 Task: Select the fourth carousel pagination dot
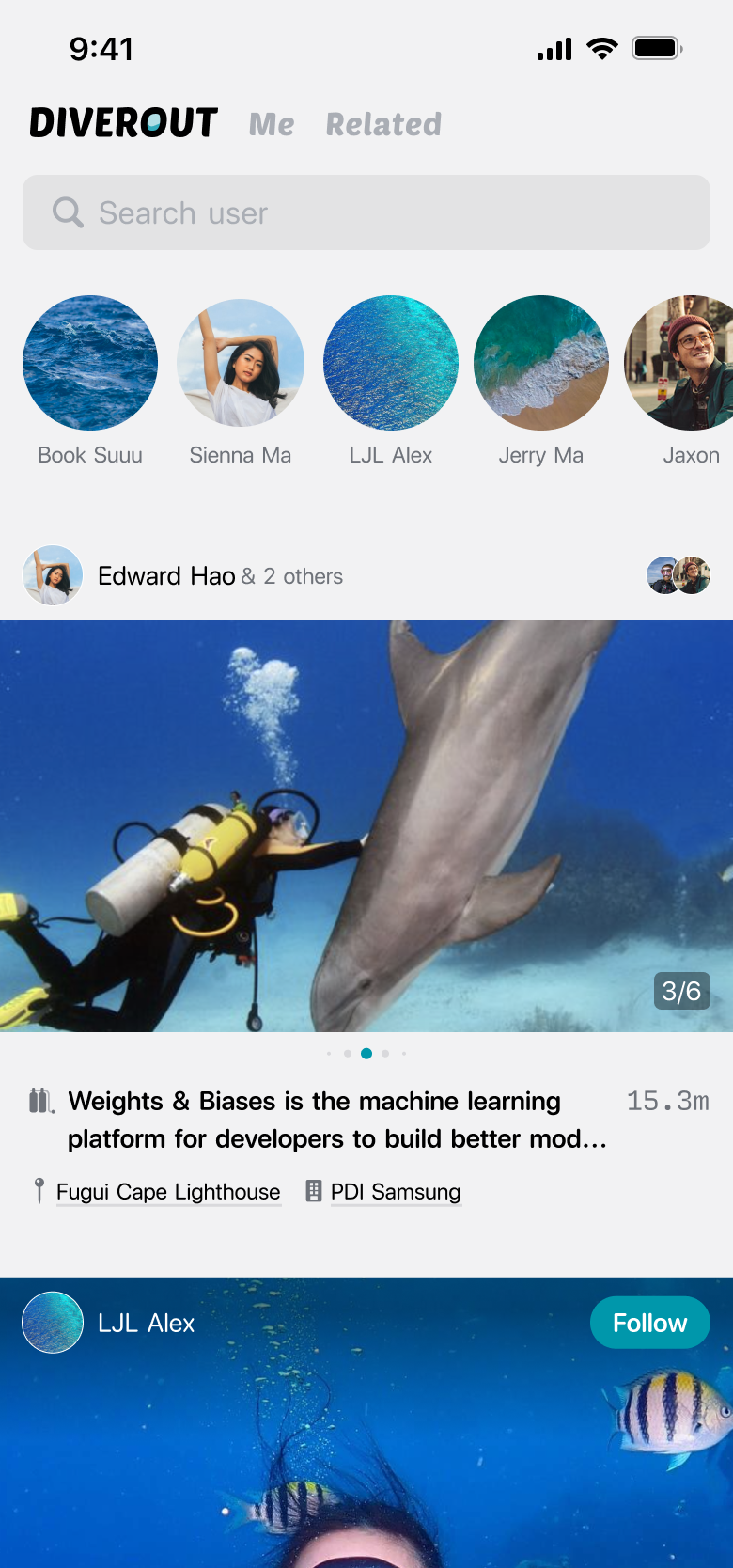pos(385,1054)
